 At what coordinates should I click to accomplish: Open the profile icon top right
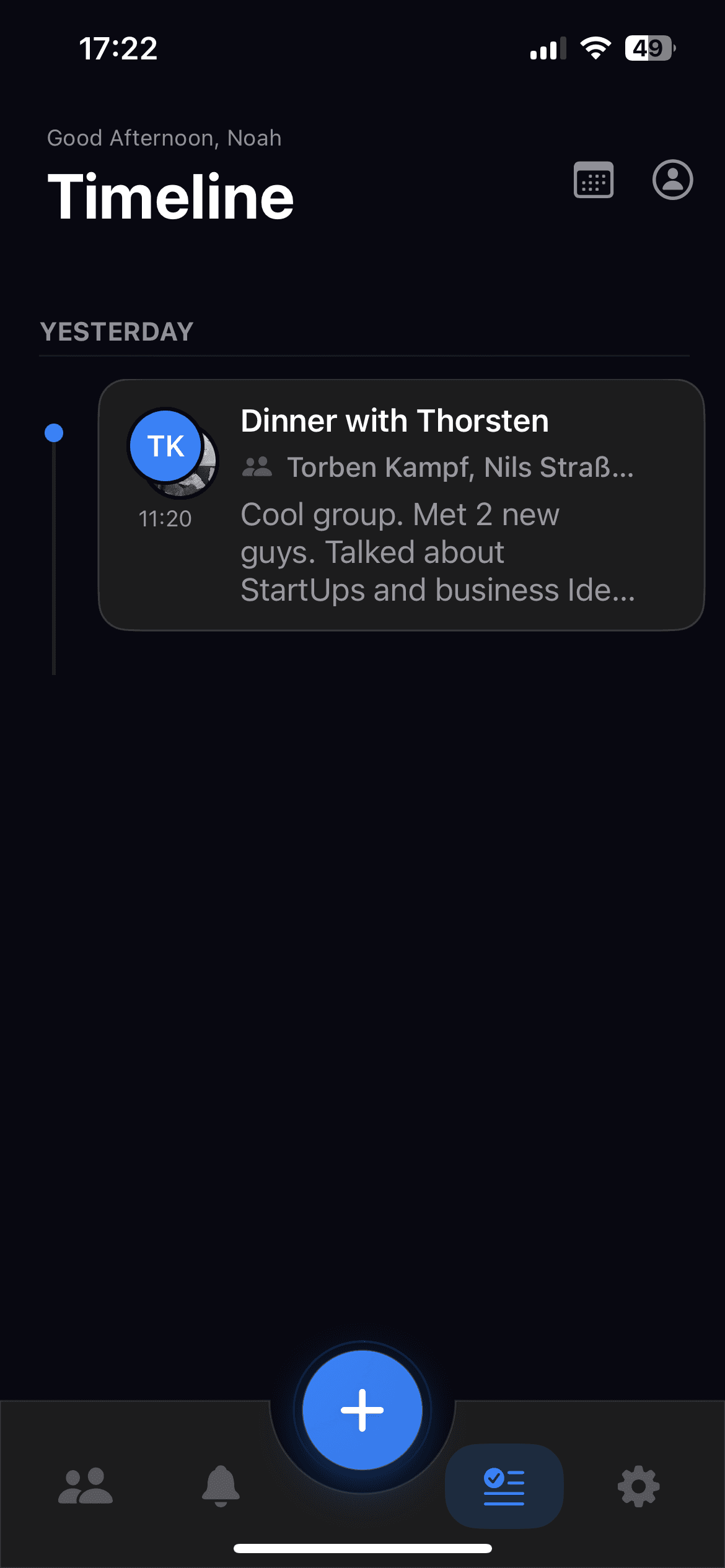point(672,180)
